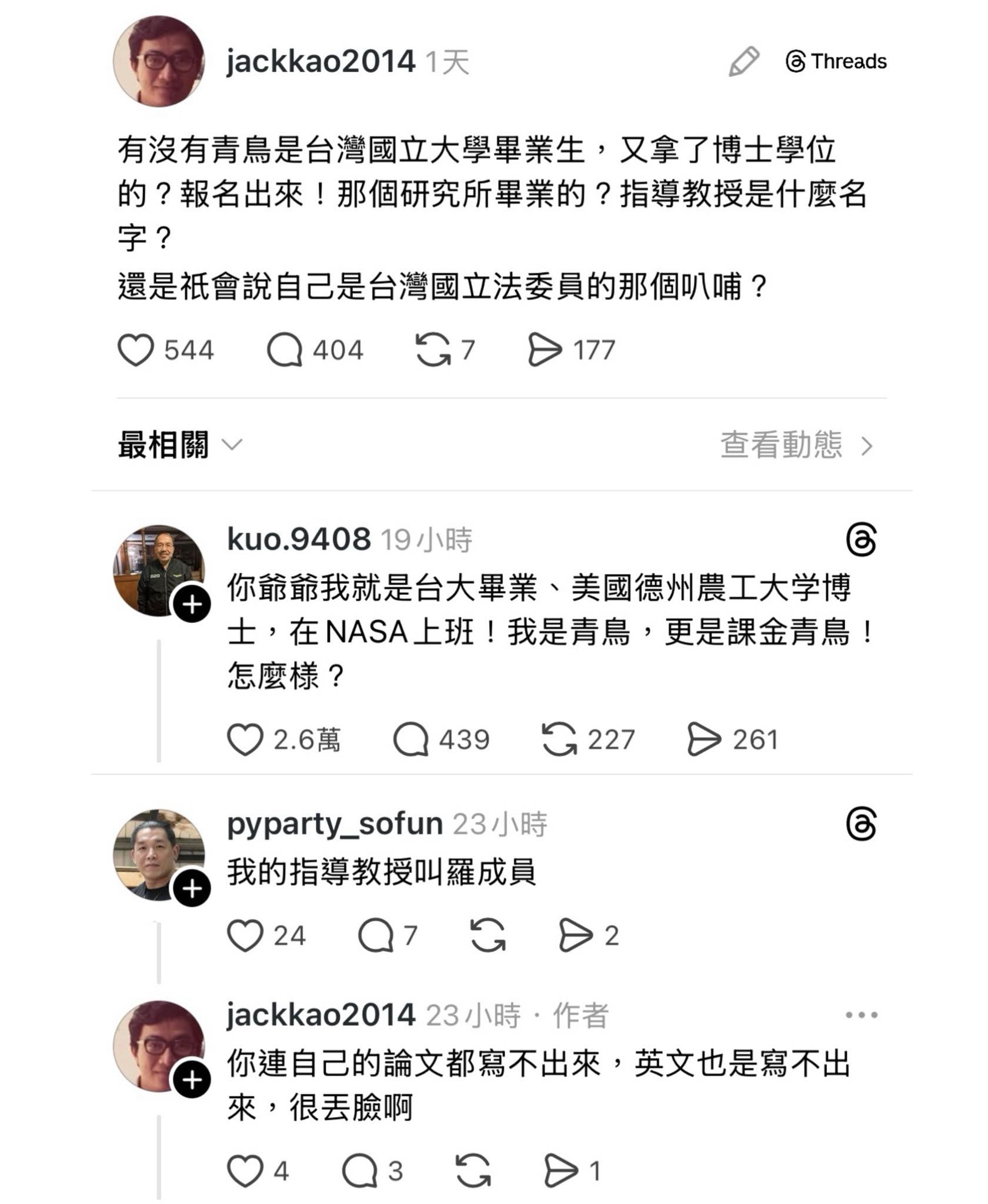Open 查看動態 activity view
This screenshot has width=988, height=1204.
tap(796, 445)
